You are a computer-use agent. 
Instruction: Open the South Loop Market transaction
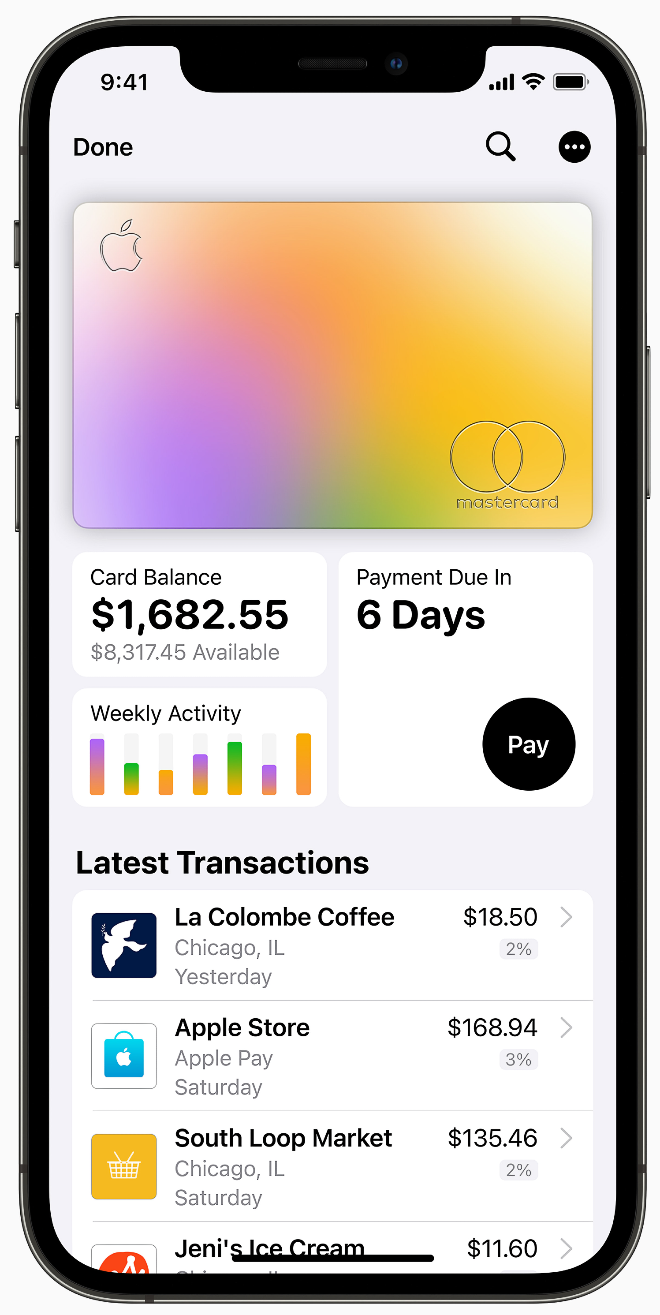(x=333, y=1166)
